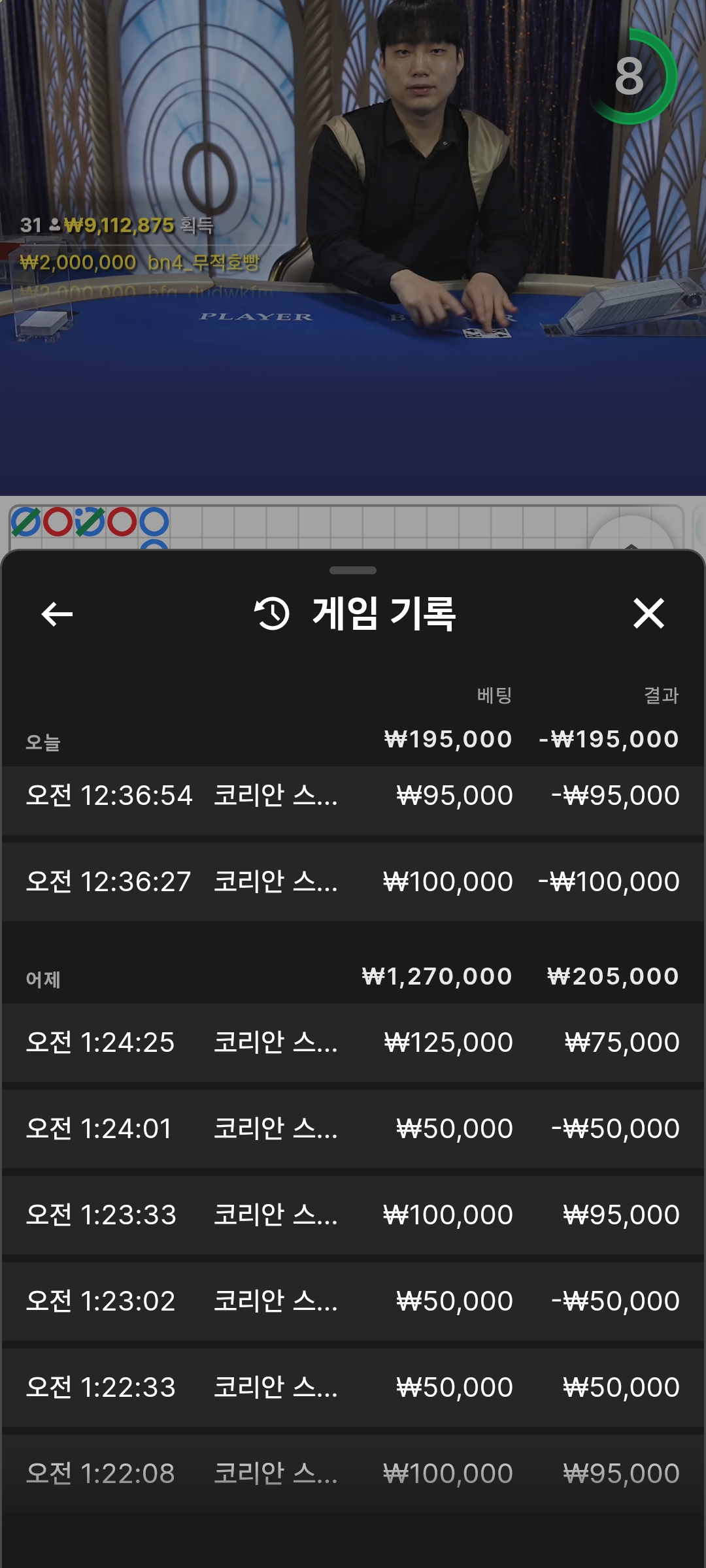The image size is (706, 1568).
Task: Open the 오전 12:36:54 game record
Action: coord(353,796)
